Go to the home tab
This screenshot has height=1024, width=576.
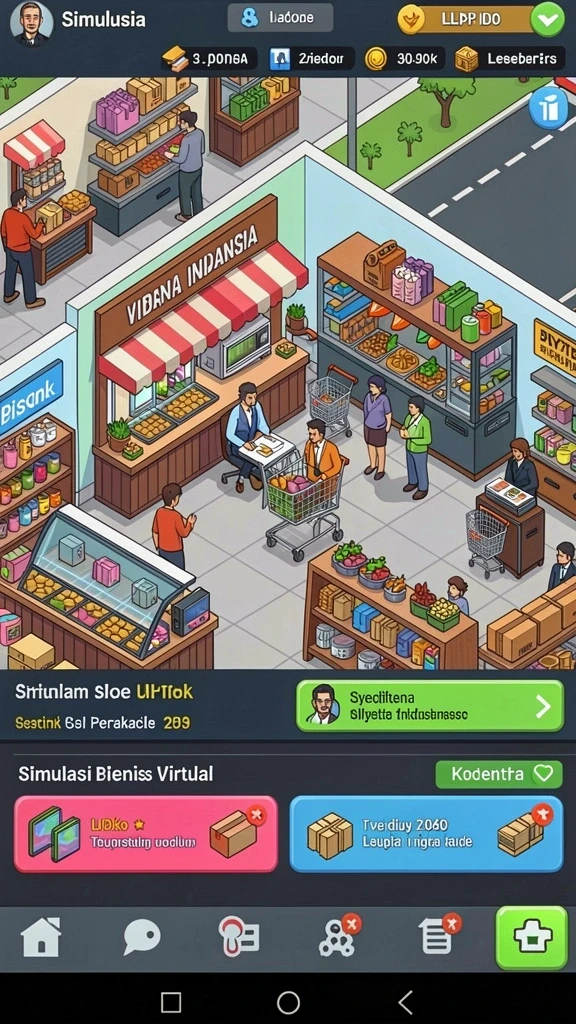(x=41, y=938)
